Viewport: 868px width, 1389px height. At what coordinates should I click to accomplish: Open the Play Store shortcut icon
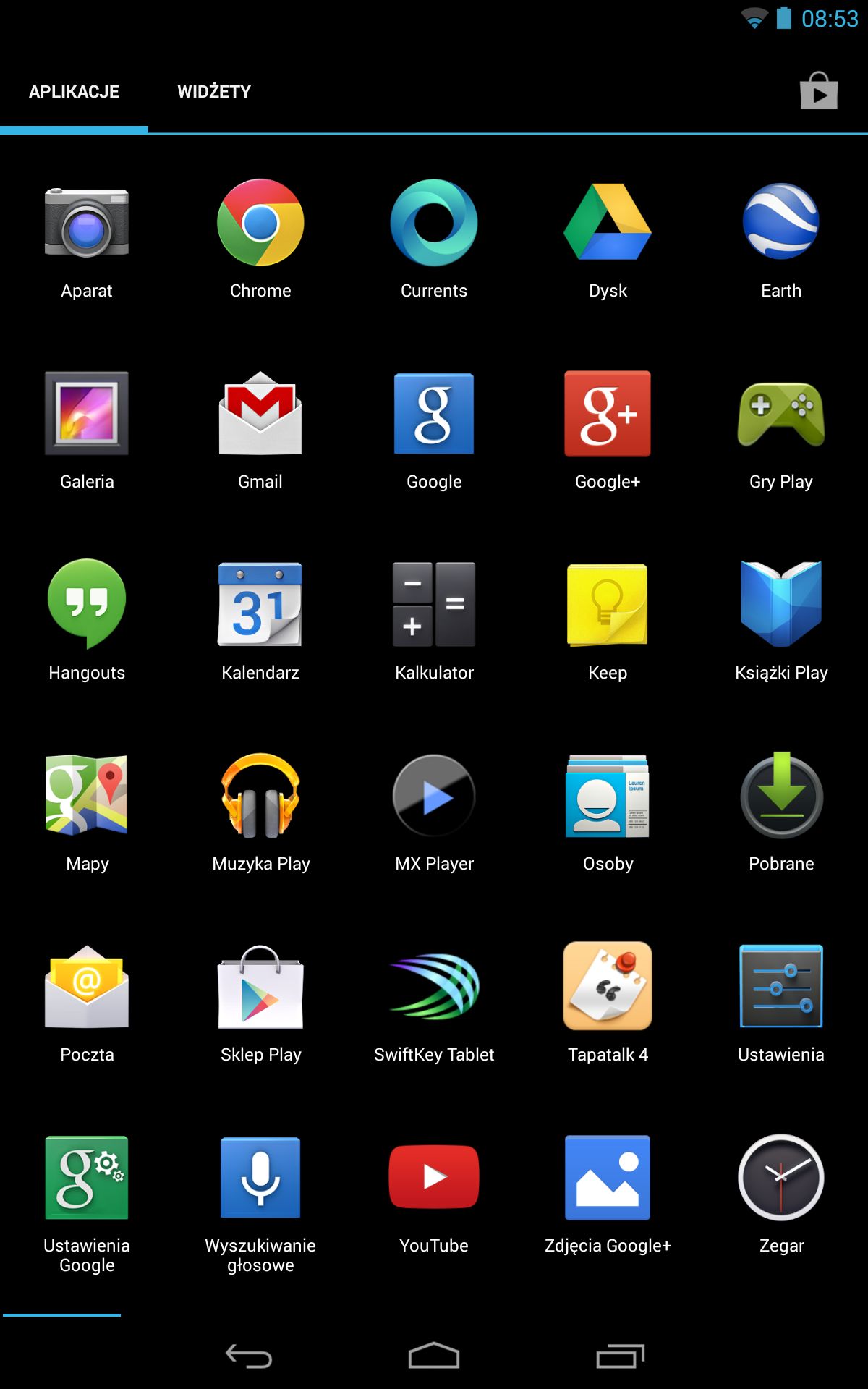[x=819, y=91]
